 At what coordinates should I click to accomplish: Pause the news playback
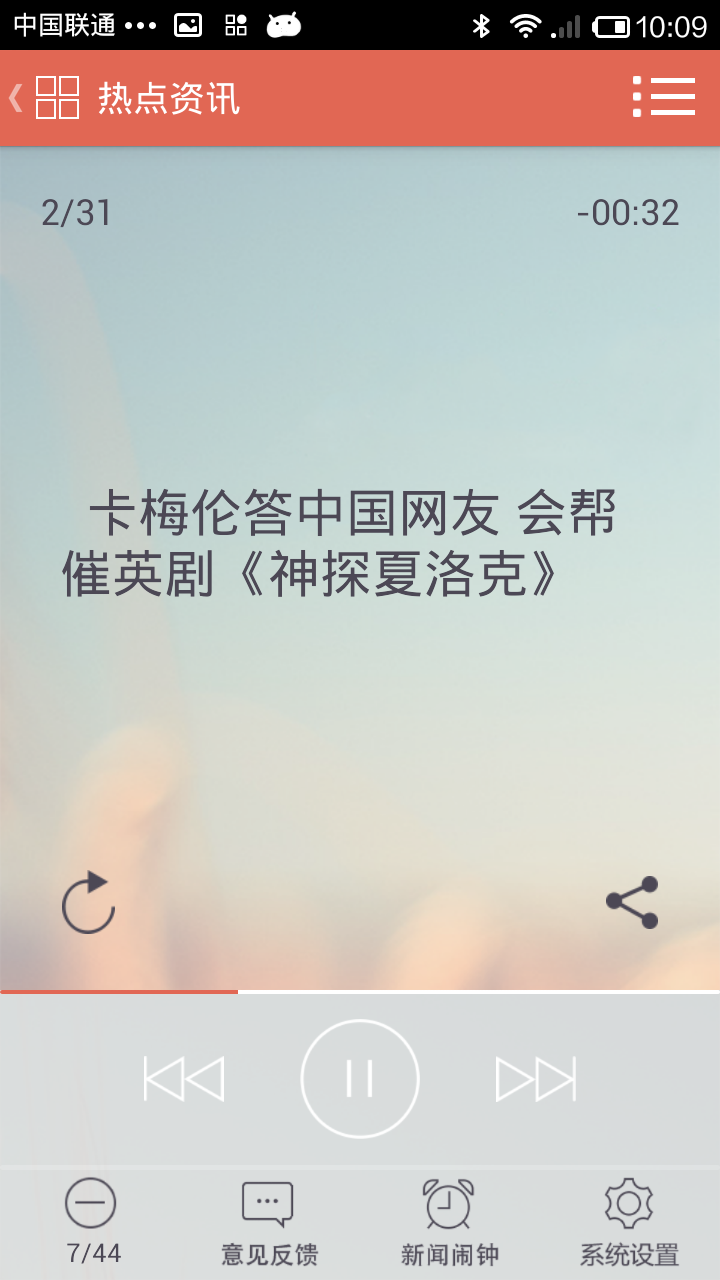pyautogui.click(x=360, y=1079)
